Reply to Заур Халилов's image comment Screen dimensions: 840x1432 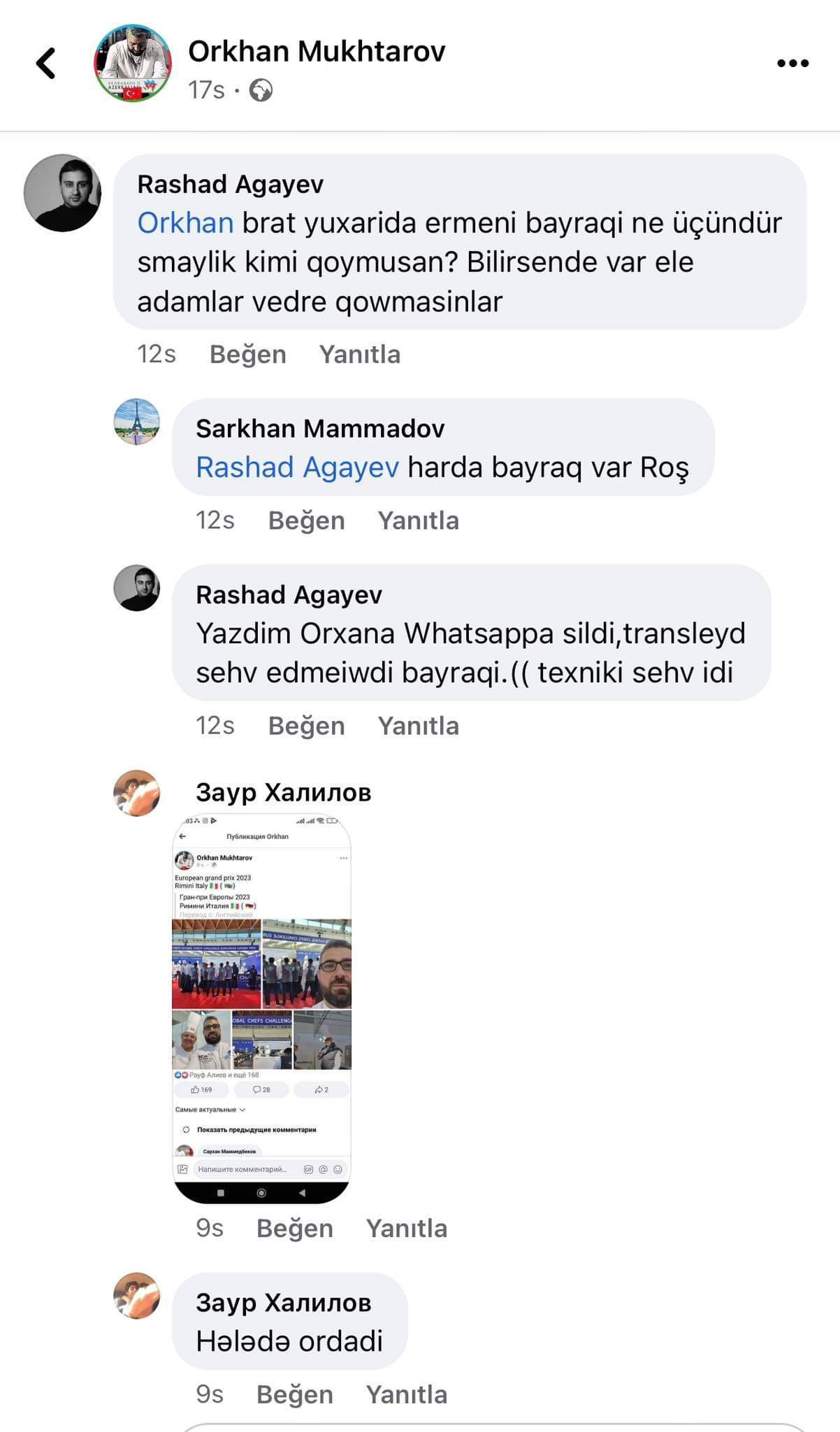[x=407, y=1229]
